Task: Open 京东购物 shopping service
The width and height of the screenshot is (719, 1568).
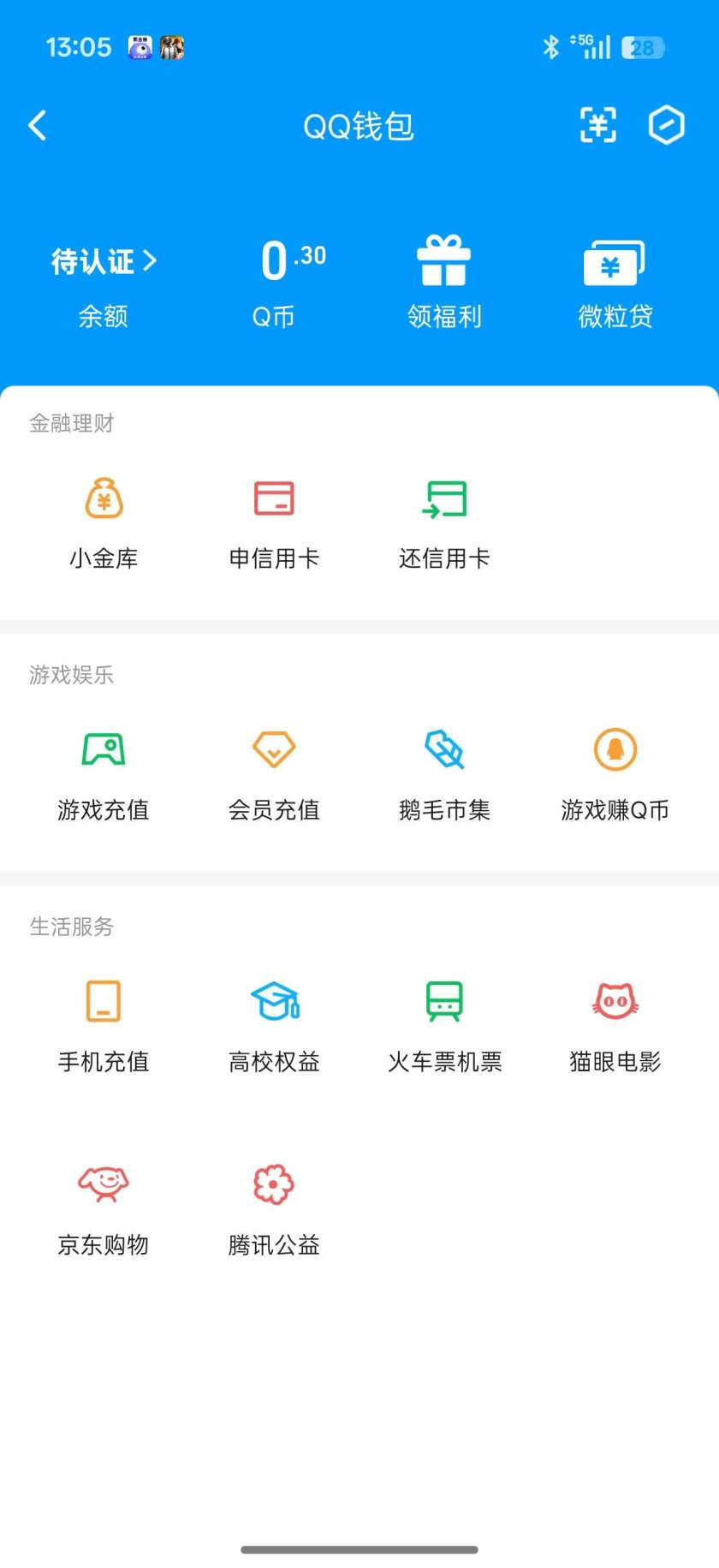Action: [103, 1206]
